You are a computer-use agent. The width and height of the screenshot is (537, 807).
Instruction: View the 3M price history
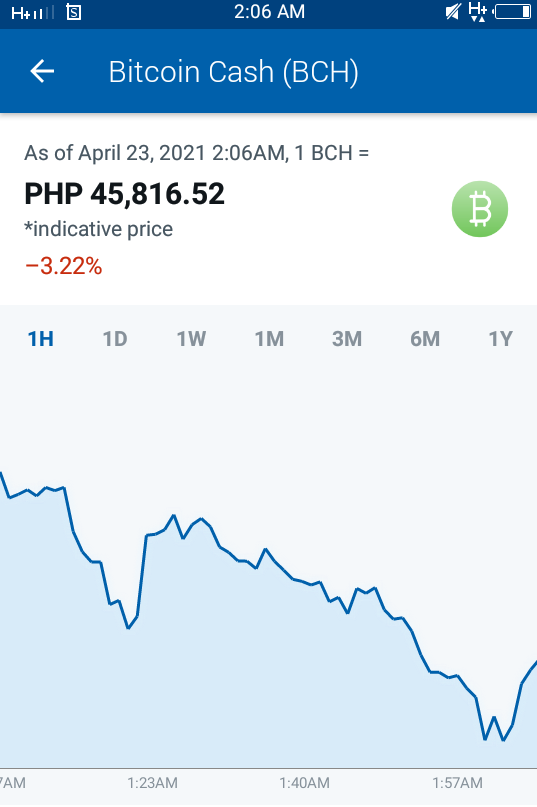tap(347, 339)
